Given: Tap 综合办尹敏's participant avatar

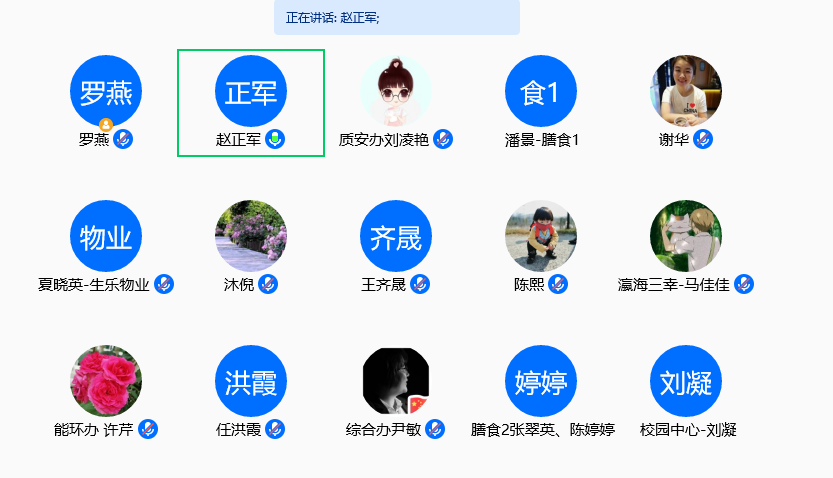Looking at the screenshot, I should (396, 381).
